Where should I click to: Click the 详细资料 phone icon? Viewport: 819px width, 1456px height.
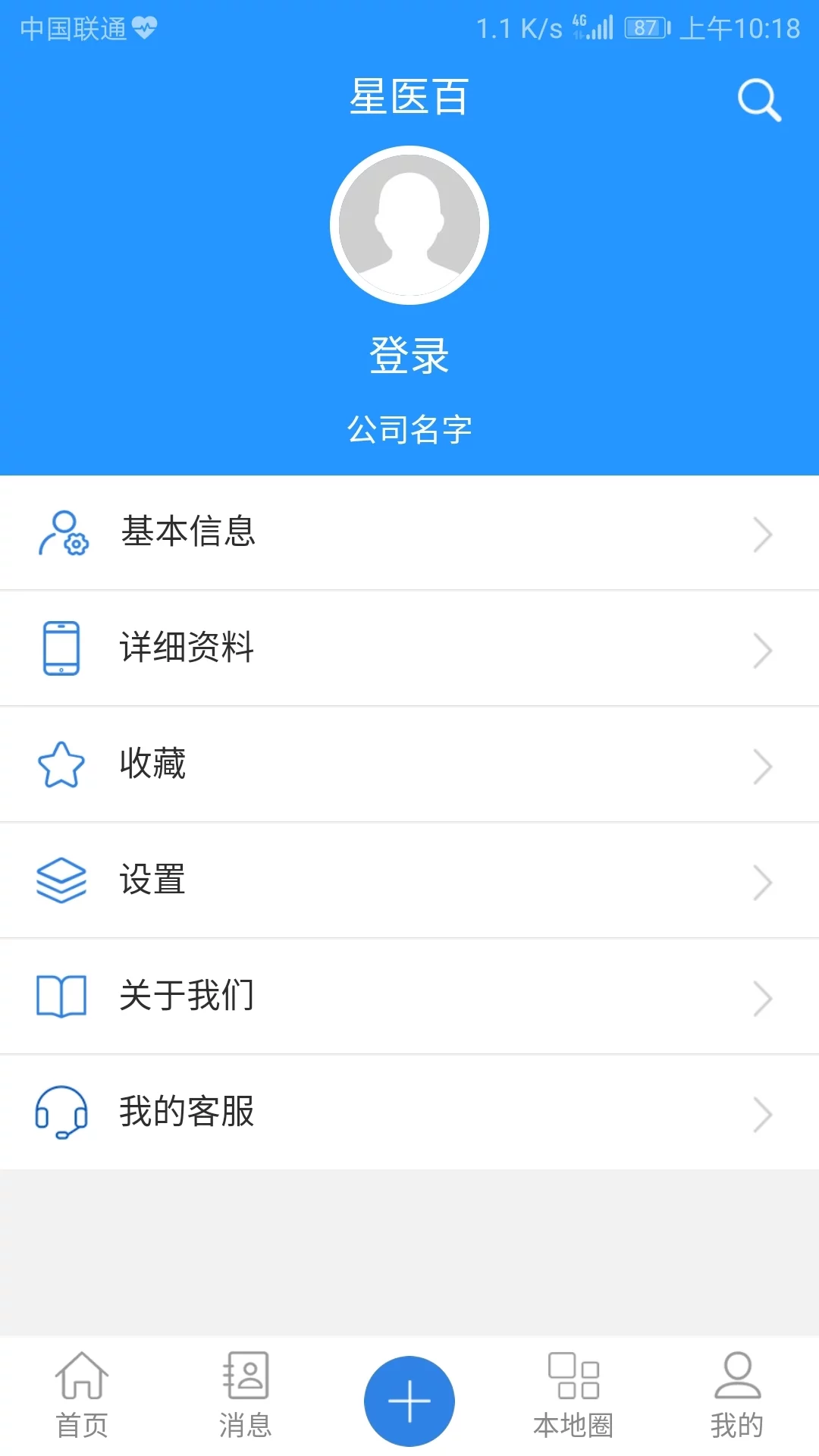click(x=60, y=648)
